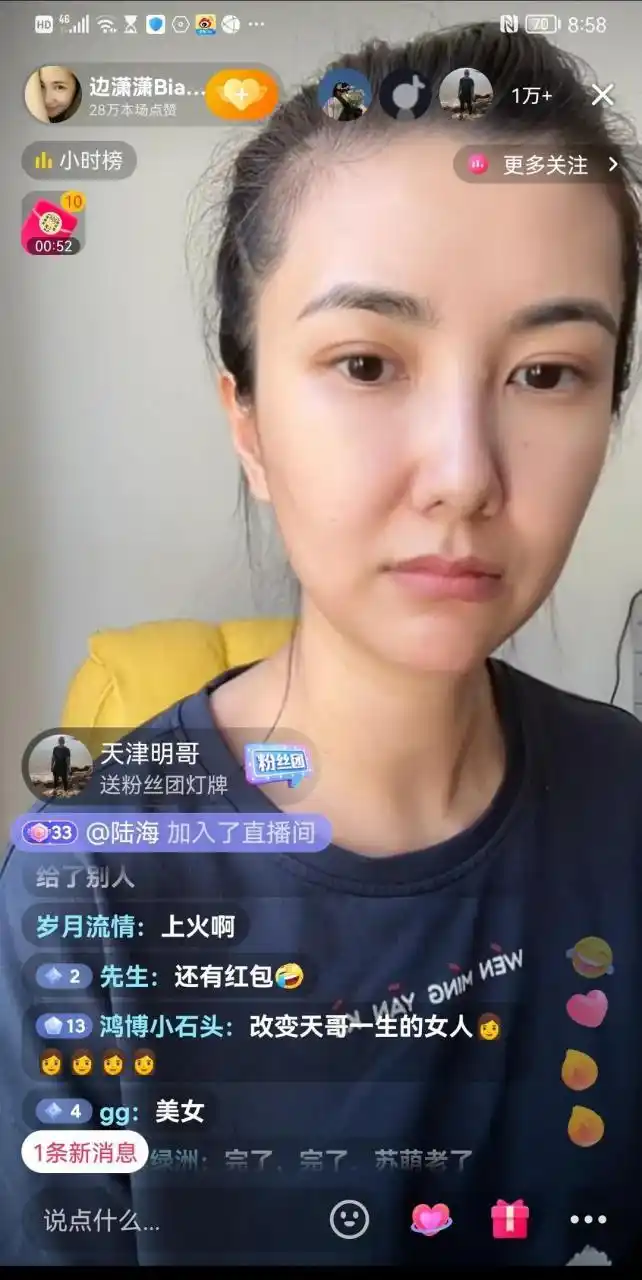View the 1万+ audience list

coord(531,96)
